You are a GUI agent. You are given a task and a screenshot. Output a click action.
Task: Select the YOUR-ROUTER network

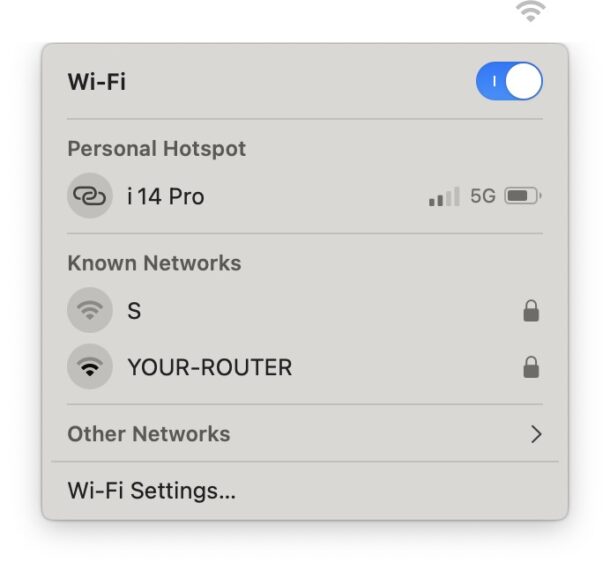click(x=209, y=367)
